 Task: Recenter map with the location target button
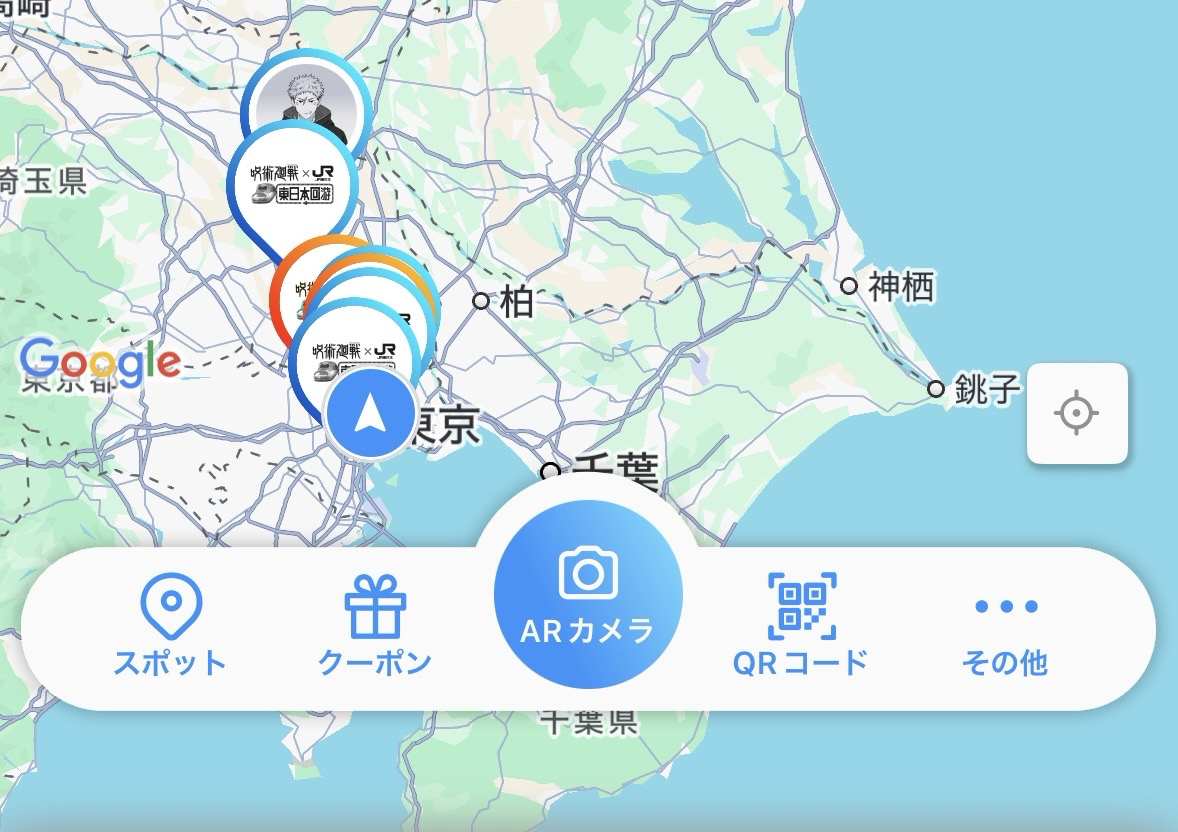pyautogui.click(x=1077, y=413)
